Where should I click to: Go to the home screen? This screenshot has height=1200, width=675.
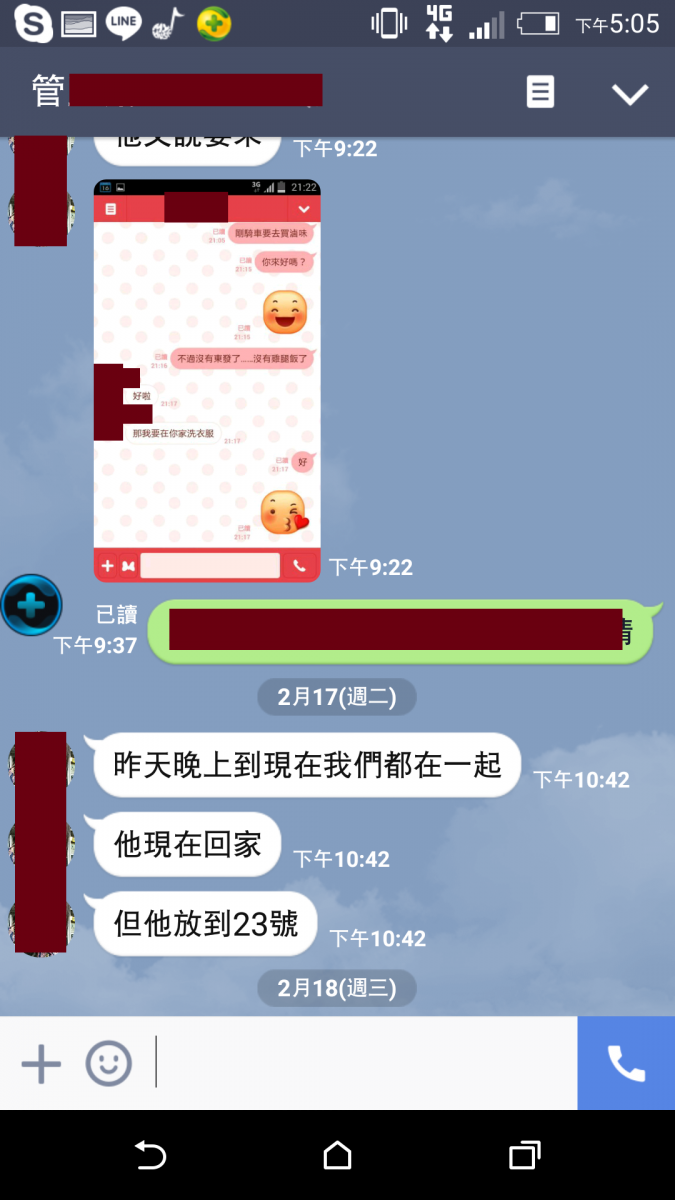[337, 1156]
